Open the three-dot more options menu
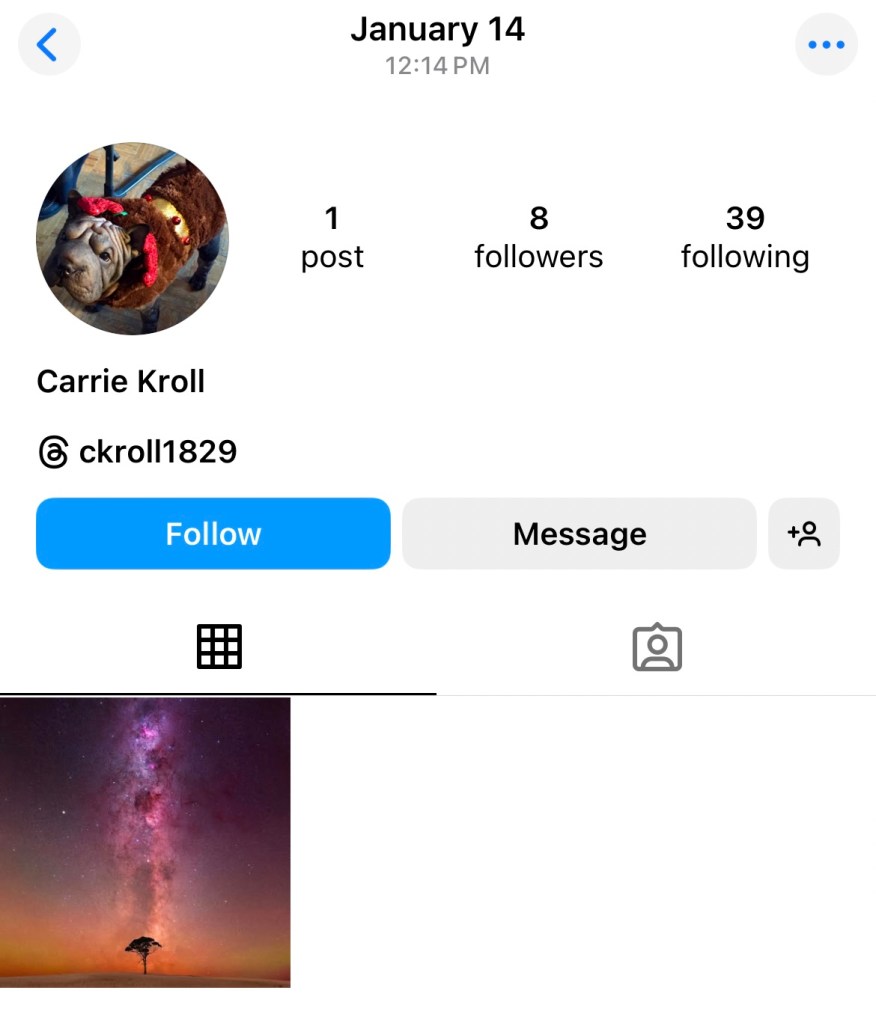The height and width of the screenshot is (1023, 876). pos(826,44)
